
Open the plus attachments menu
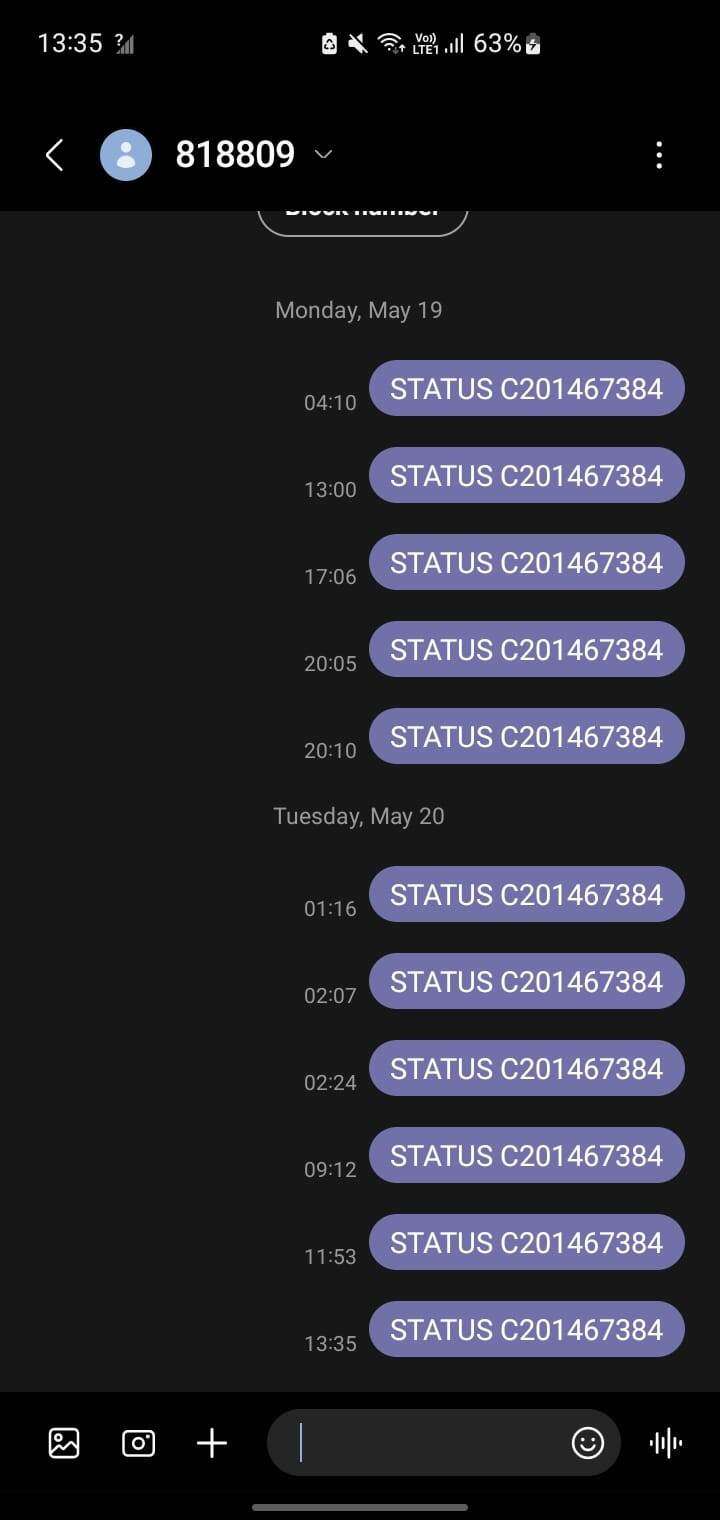tap(212, 1443)
